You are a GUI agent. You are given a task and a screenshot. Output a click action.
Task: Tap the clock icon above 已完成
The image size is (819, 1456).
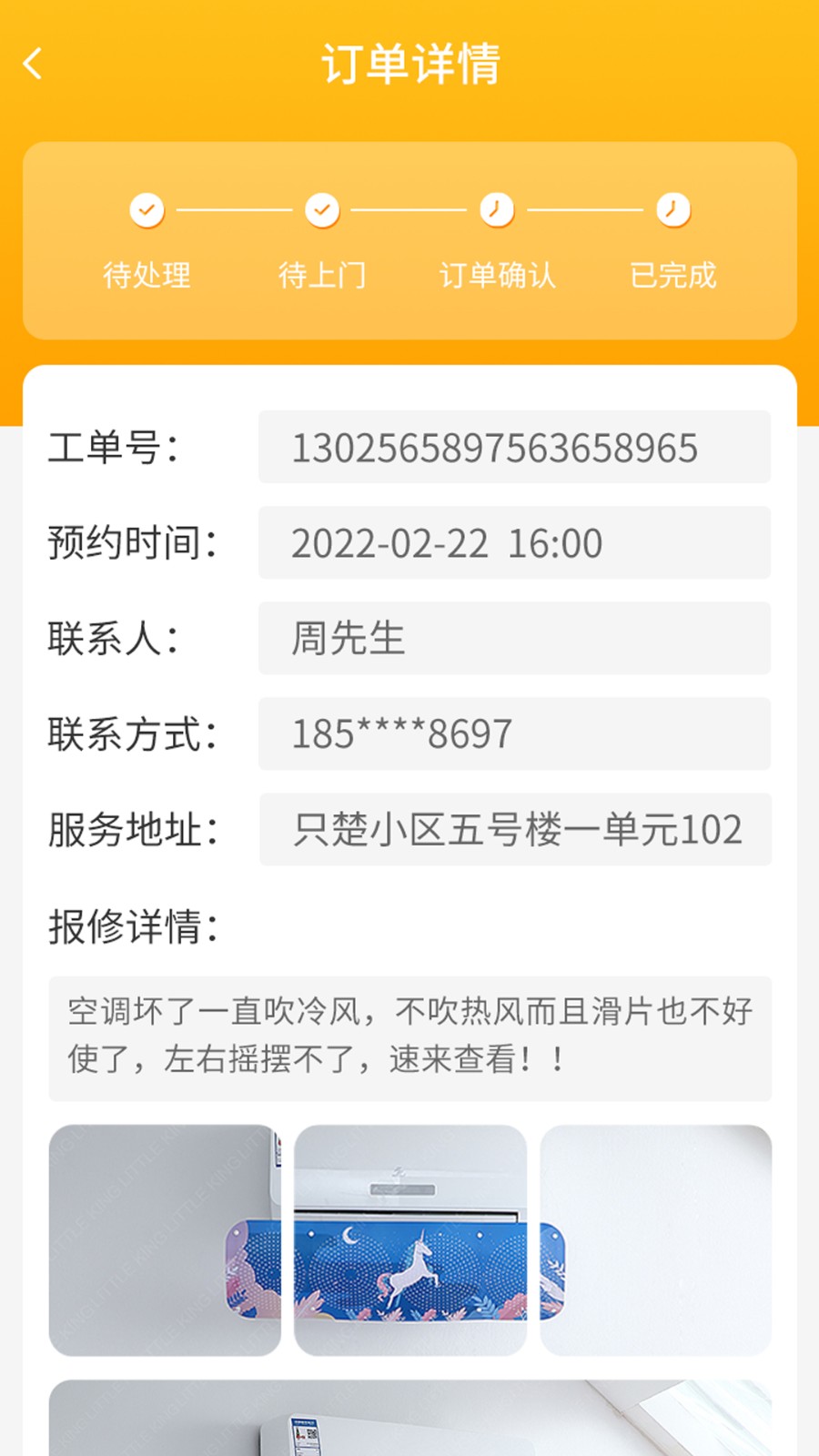tap(671, 210)
